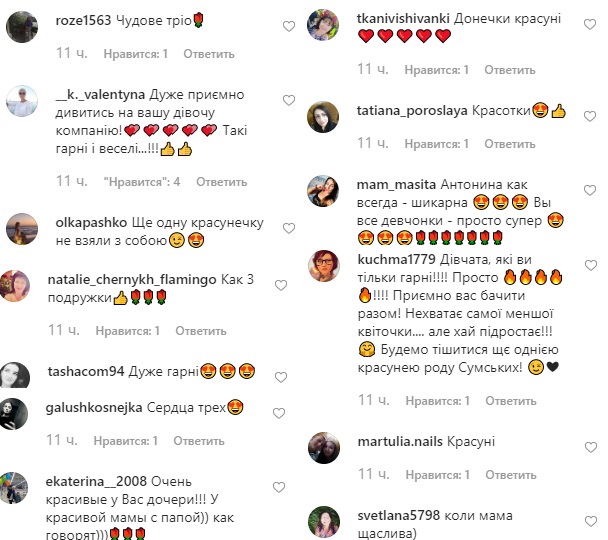Screen dimensions: 608x540
Task: Reply to natalie_chernykh_flamingo's comment
Action: tap(201, 330)
